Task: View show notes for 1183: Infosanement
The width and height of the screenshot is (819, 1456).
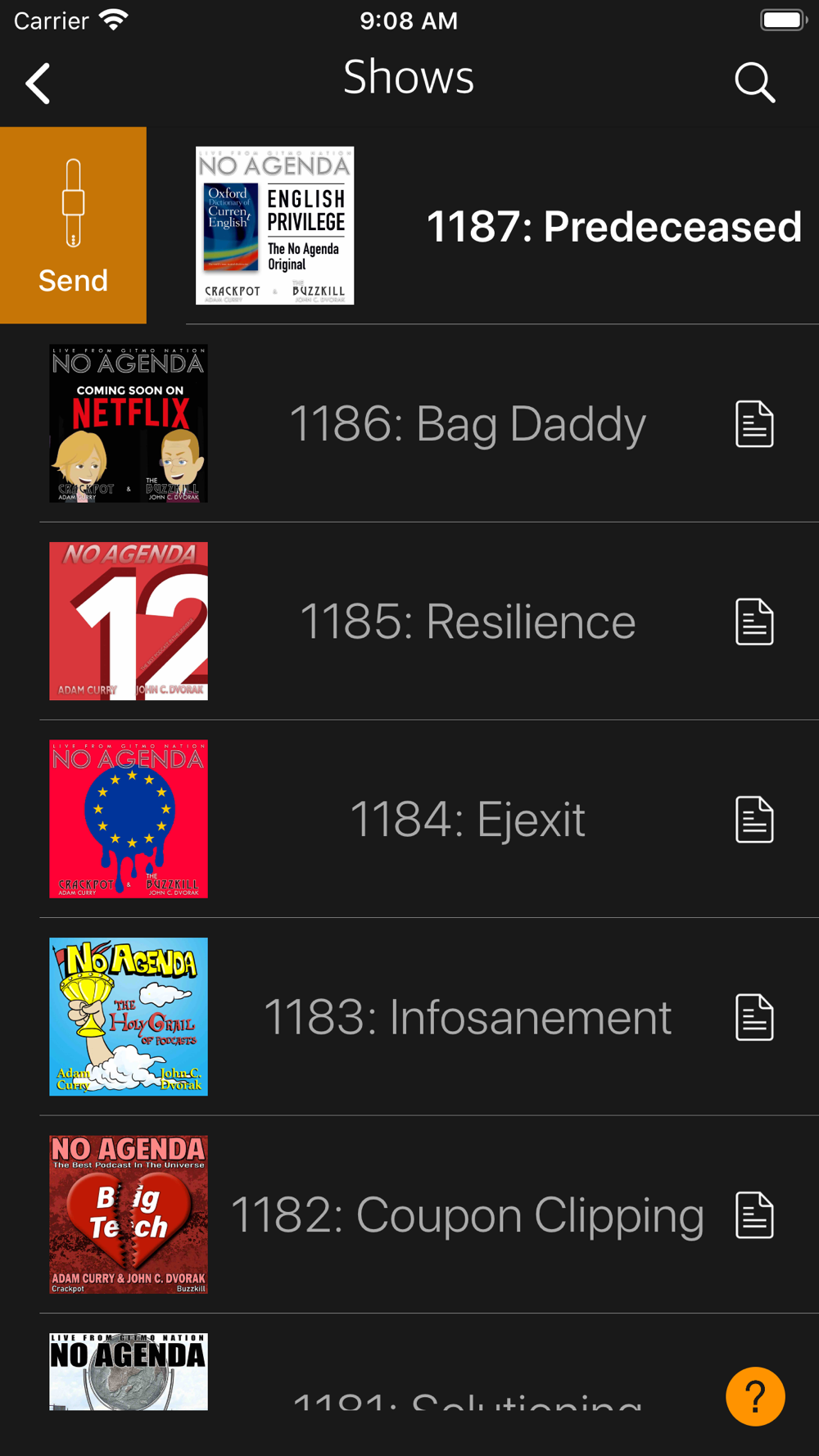Action: click(x=754, y=1017)
